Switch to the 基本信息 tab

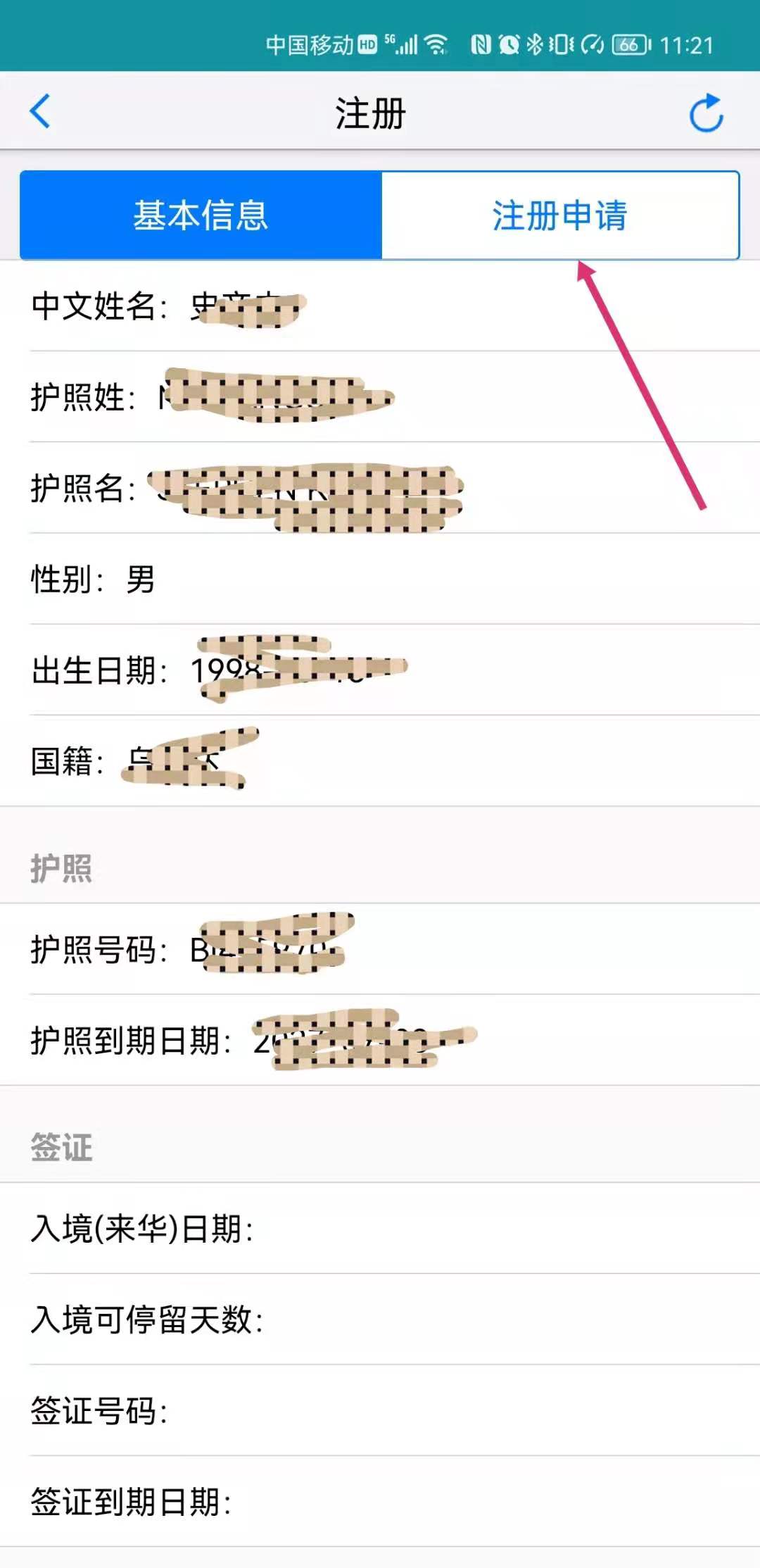(x=201, y=215)
